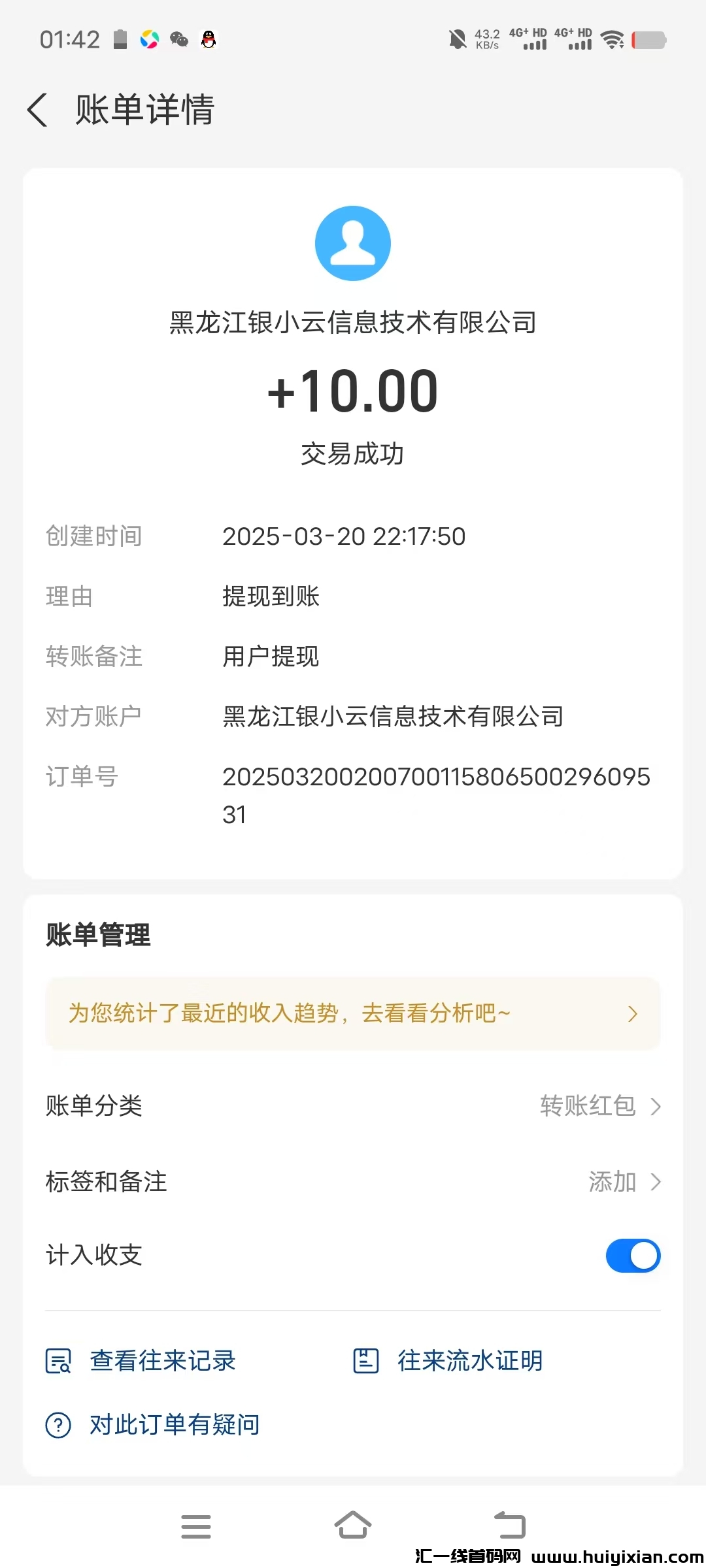Tap the hamburger menu in bottom navigation

click(x=196, y=1525)
